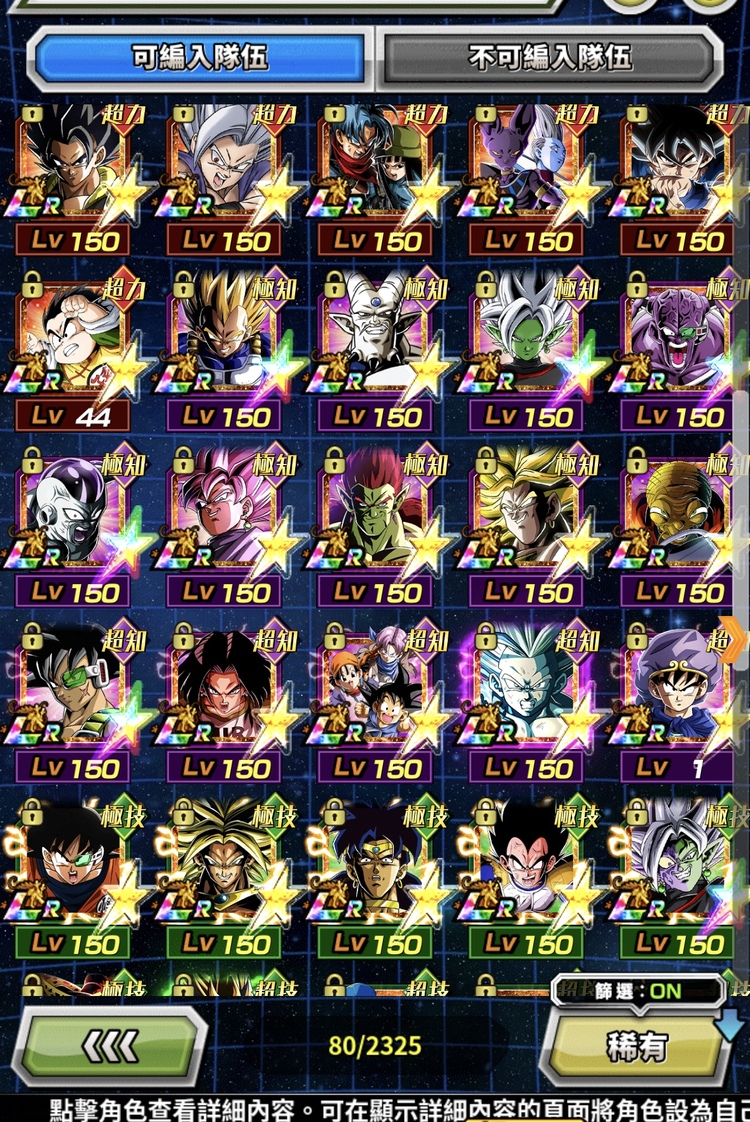This screenshot has width=750, height=1122.
Task: Open the Beerus and Whis character card
Action: coord(527,170)
